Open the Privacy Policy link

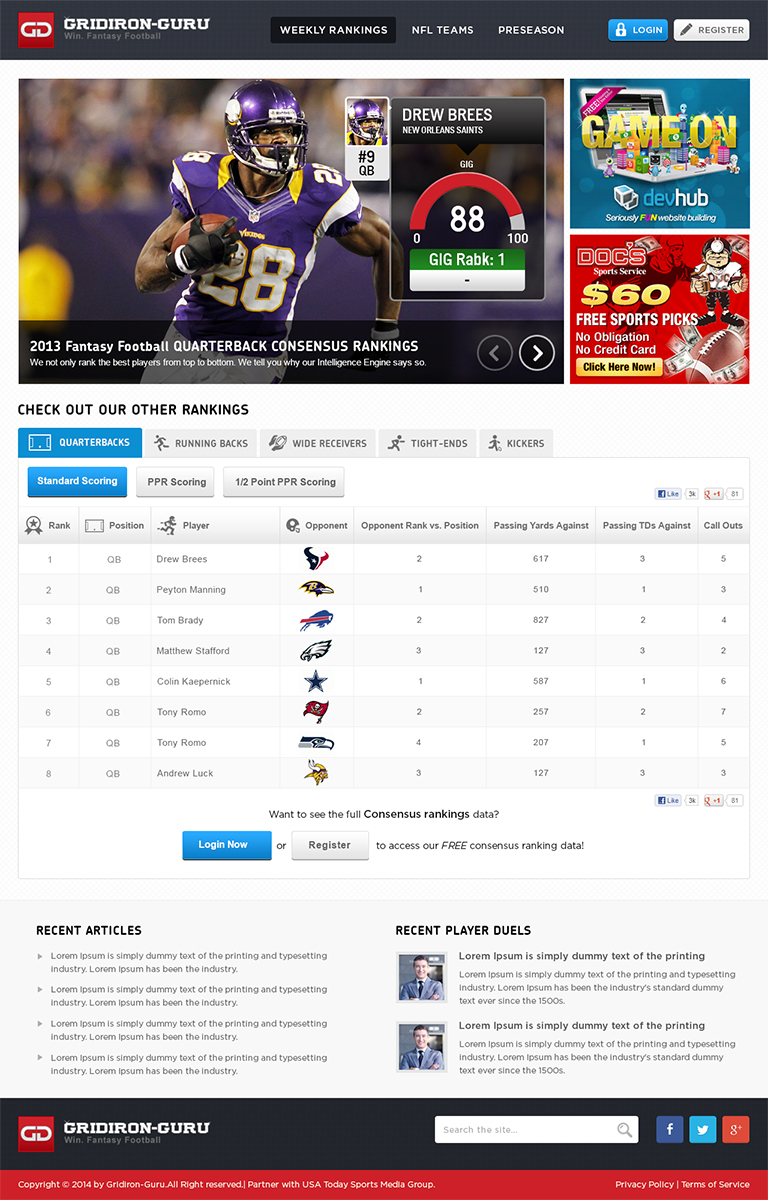644,1184
